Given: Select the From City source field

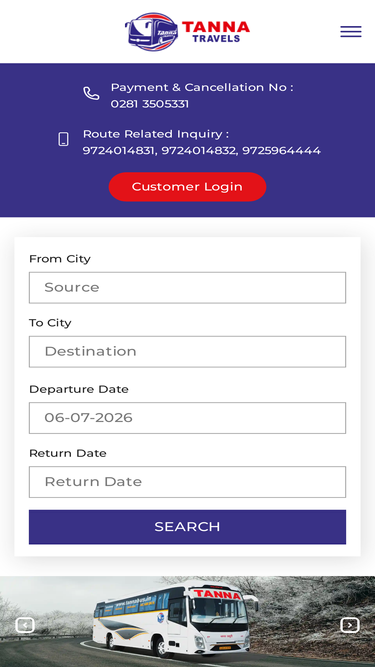Looking at the screenshot, I should 188,288.
